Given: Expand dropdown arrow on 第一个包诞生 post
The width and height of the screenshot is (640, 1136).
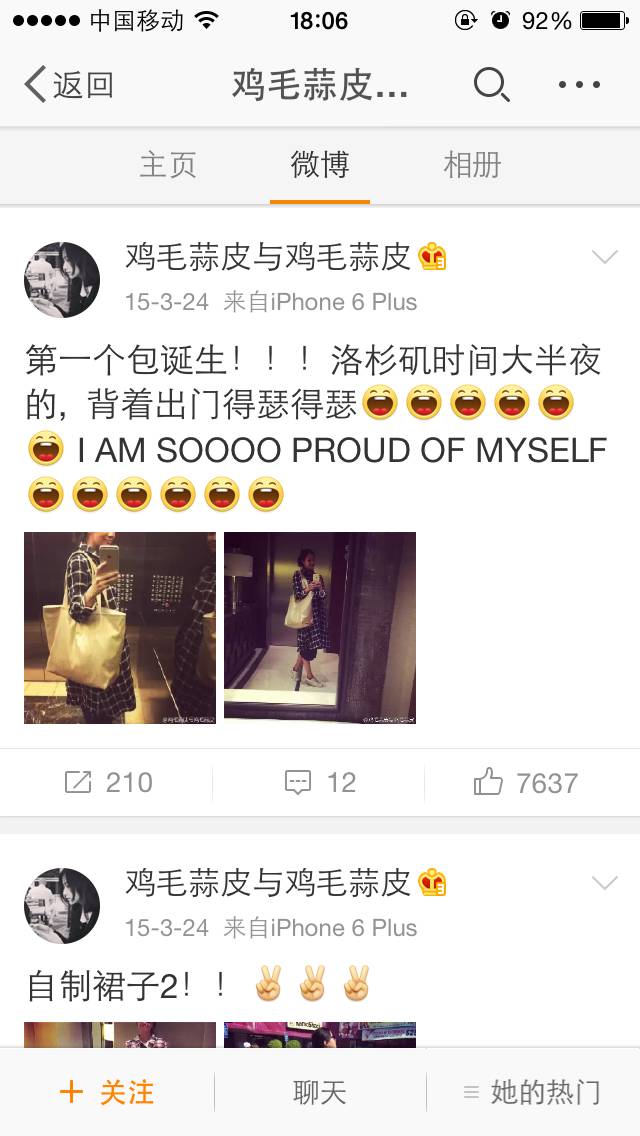Looking at the screenshot, I should tap(604, 259).
